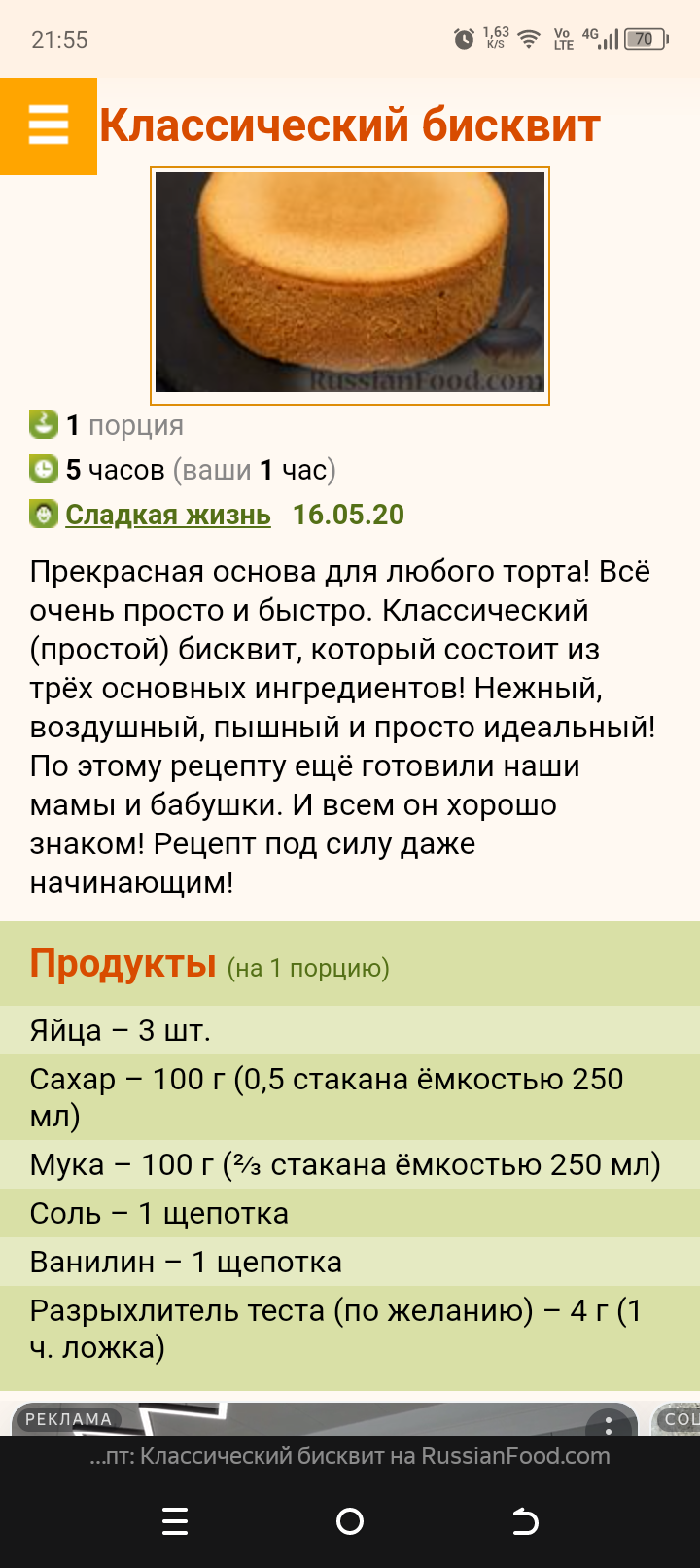The height and width of the screenshot is (1568, 700).
Task: Tap the page title bar with RussianFood.com
Action: tap(350, 1456)
